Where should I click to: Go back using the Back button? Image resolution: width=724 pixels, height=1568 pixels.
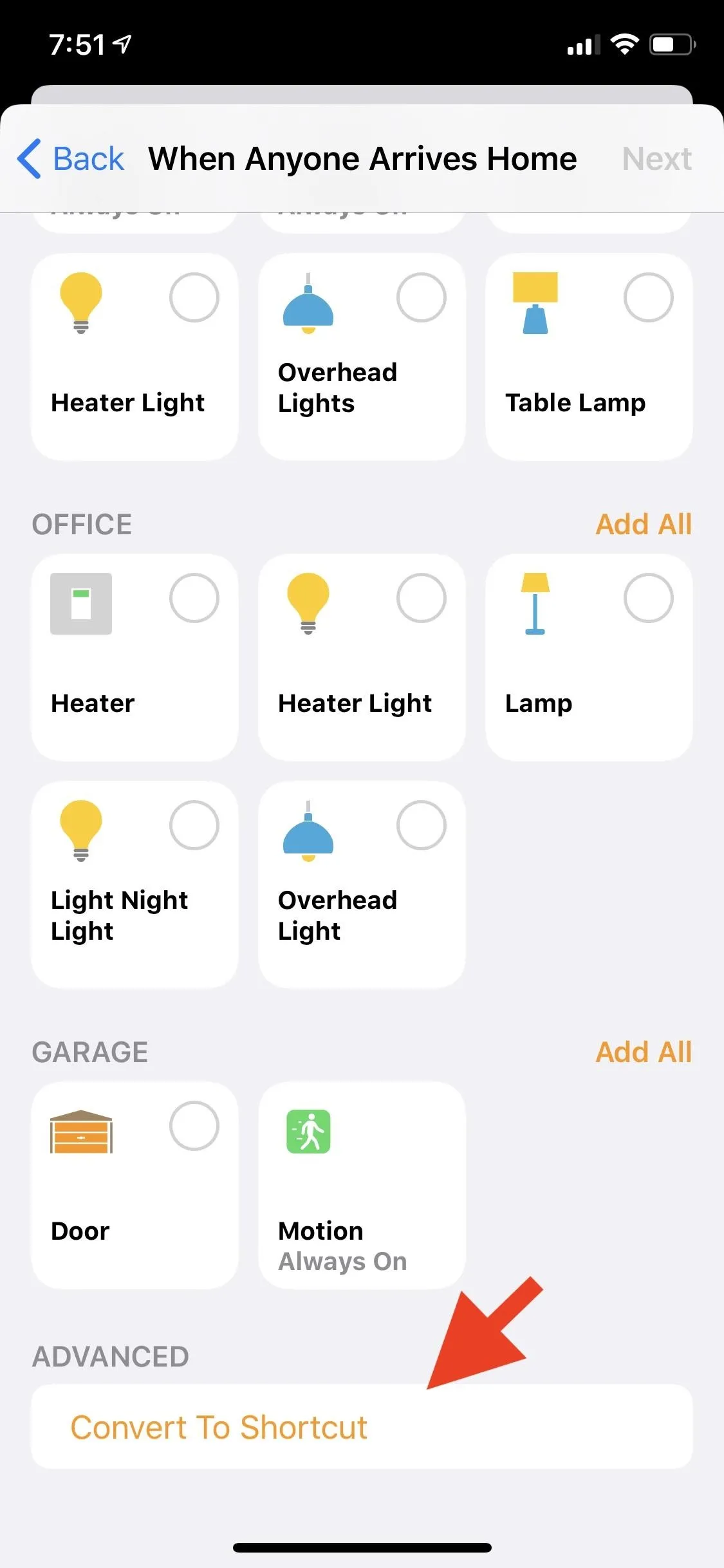point(71,158)
